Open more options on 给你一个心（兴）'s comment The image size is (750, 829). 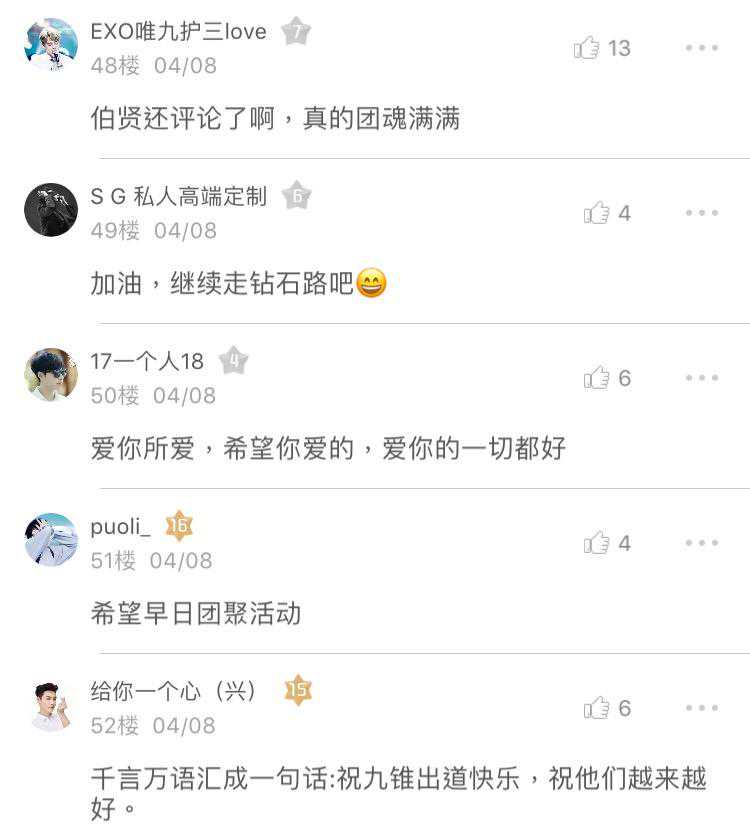pos(702,708)
